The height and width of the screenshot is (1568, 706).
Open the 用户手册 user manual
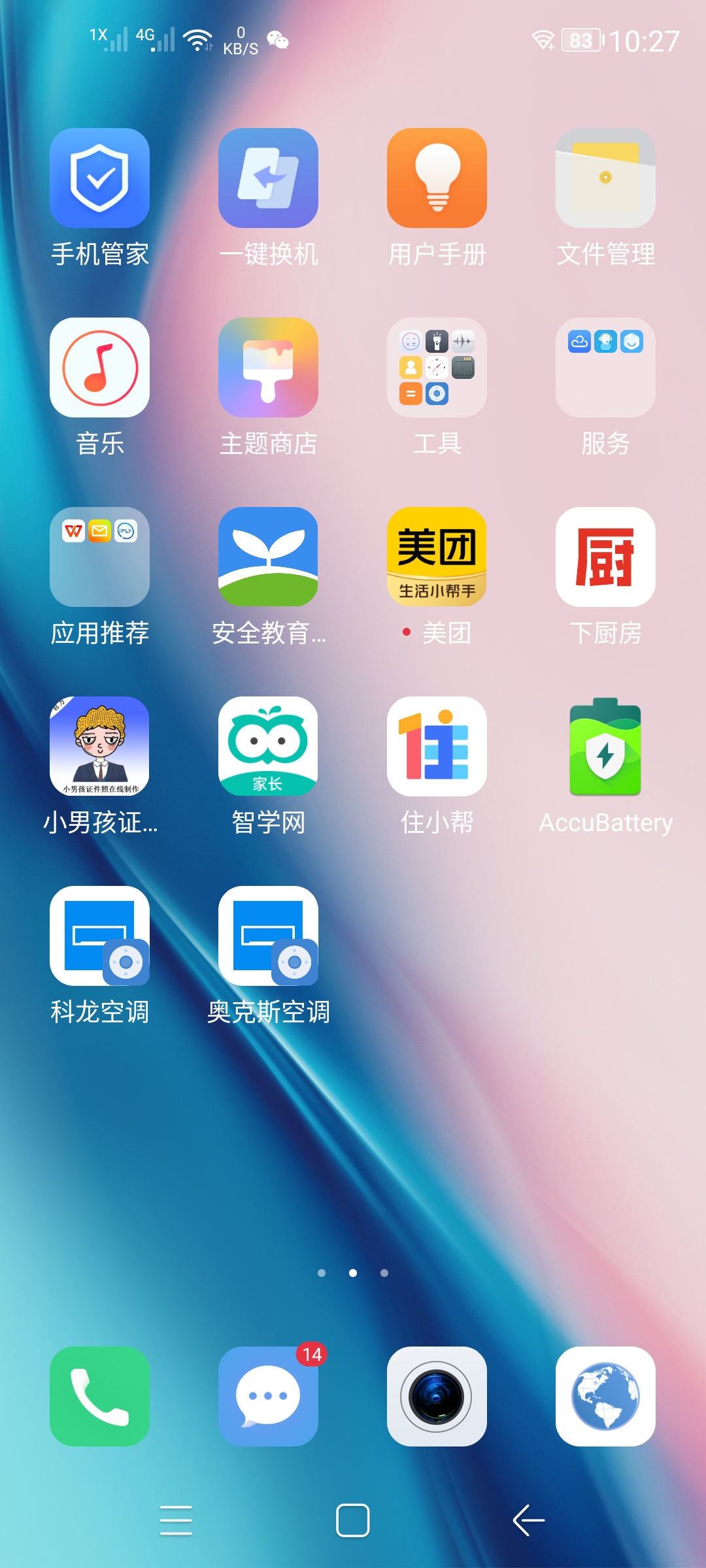(x=437, y=178)
